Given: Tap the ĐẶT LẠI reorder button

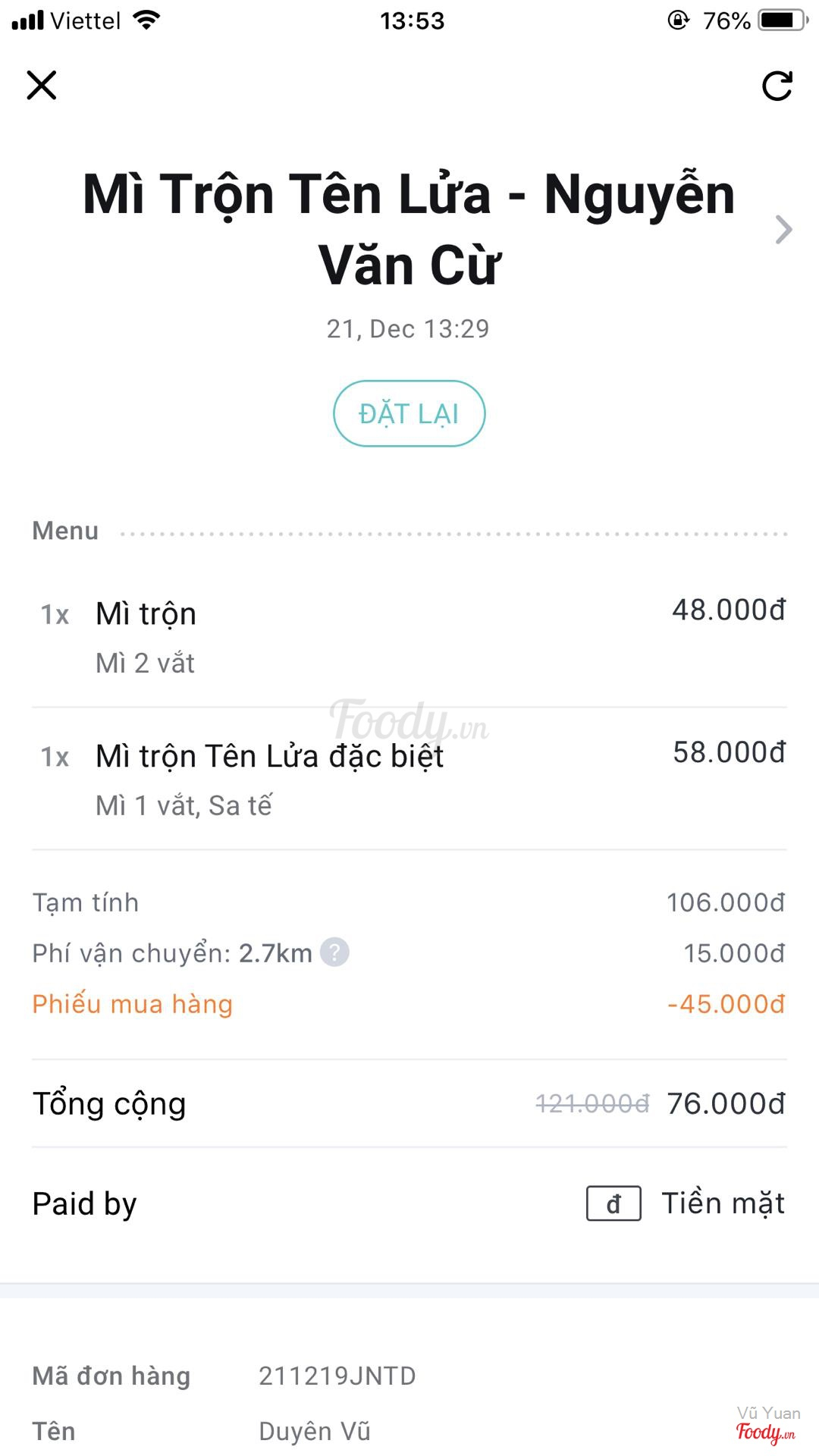Looking at the screenshot, I should coord(409,413).
